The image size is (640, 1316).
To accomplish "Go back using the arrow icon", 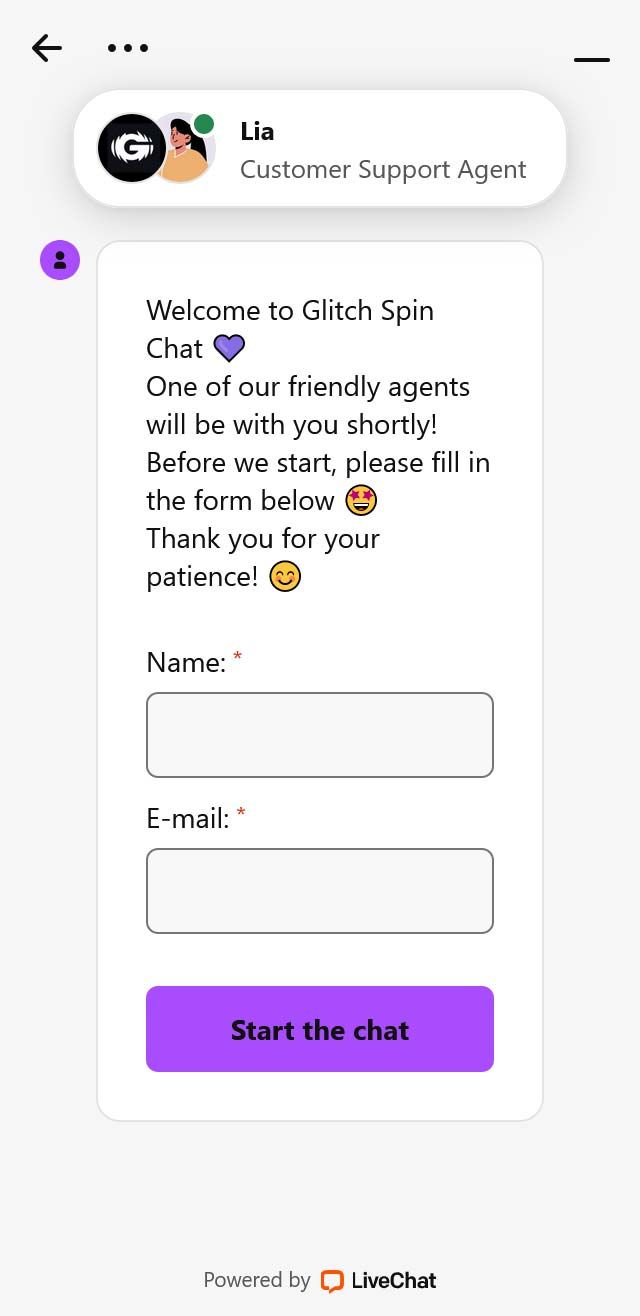I will click(46, 47).
